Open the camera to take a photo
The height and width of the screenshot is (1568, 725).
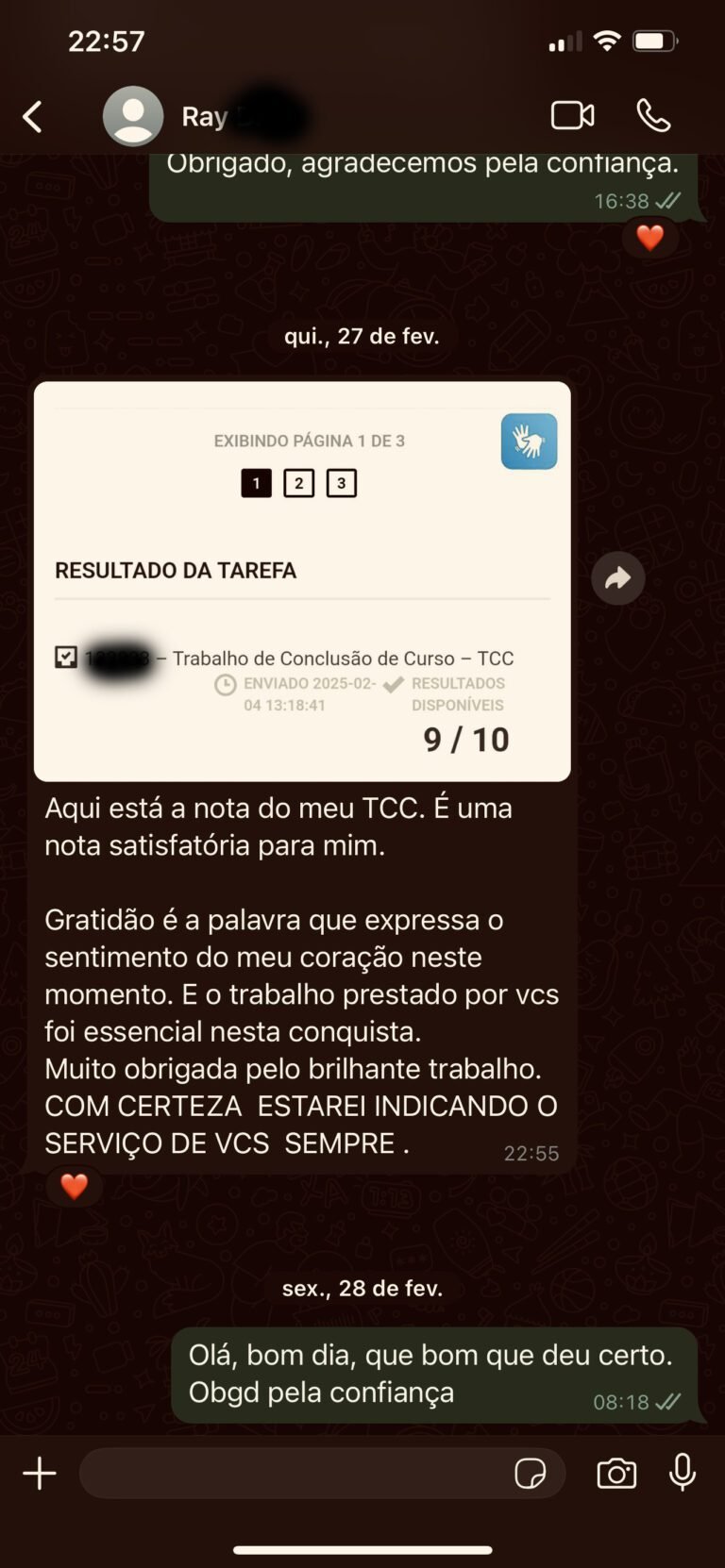coord(616,1473)
